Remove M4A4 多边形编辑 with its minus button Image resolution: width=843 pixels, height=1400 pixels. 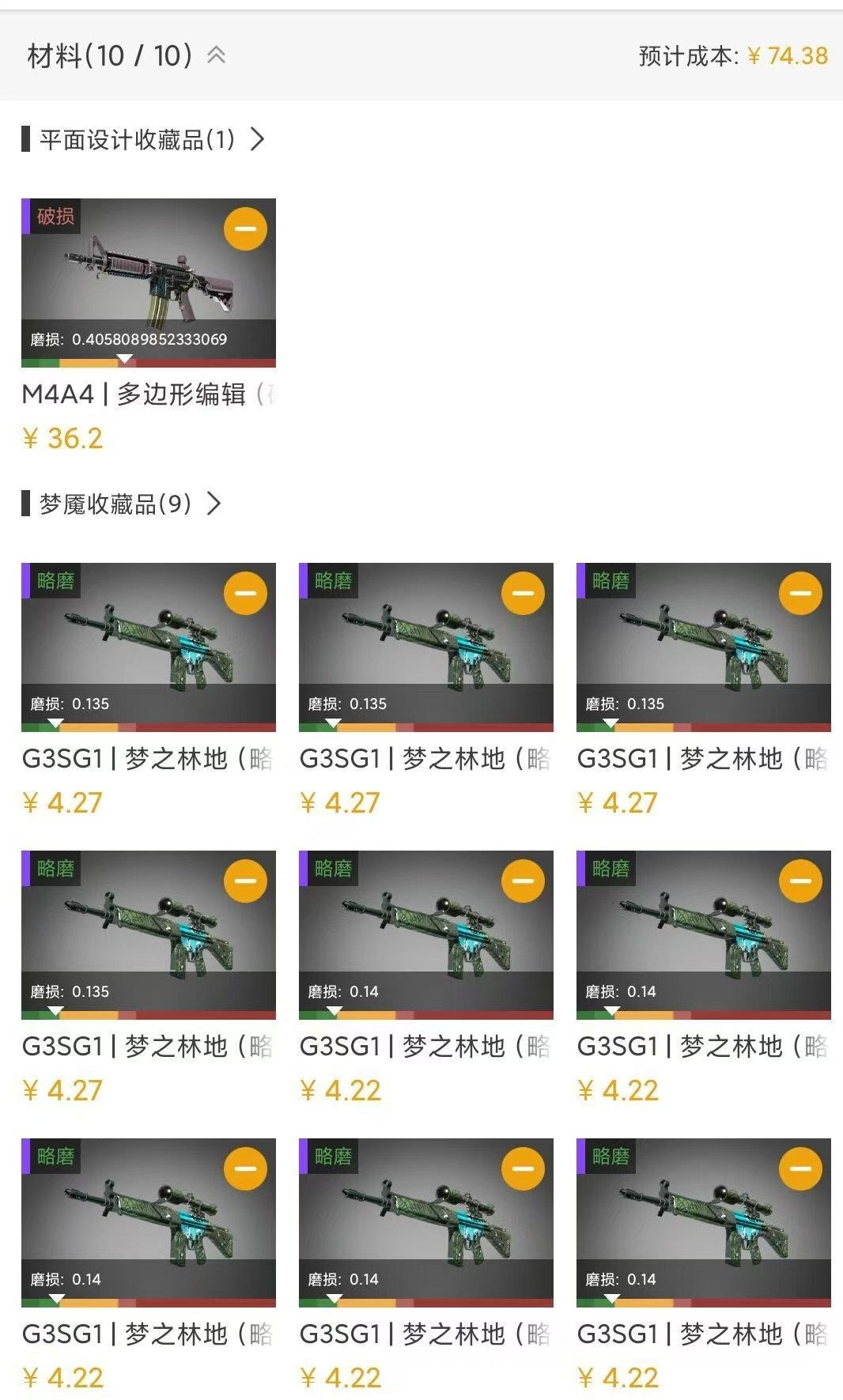pyautogui.click(x=245, y=229)
